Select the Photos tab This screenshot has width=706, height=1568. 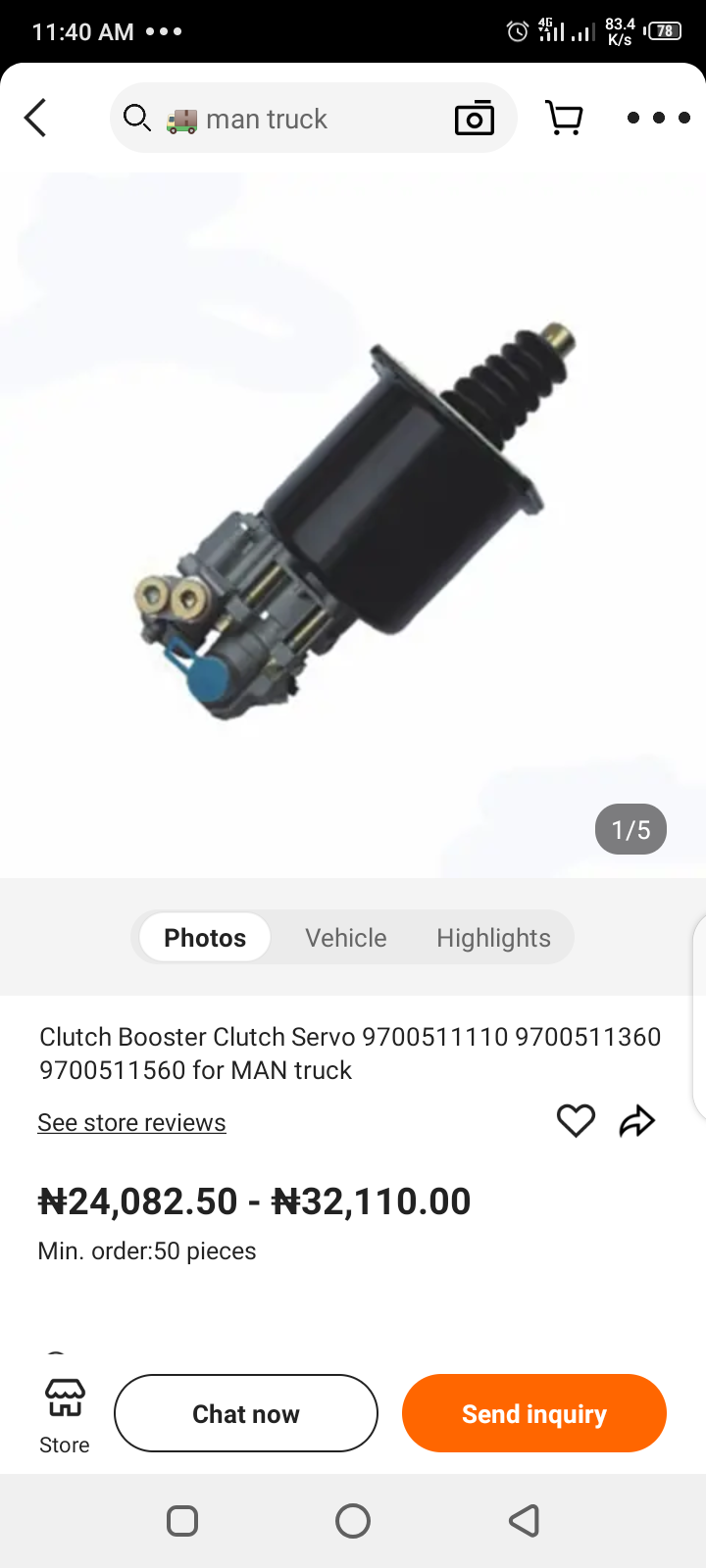(x=205, y=938)
